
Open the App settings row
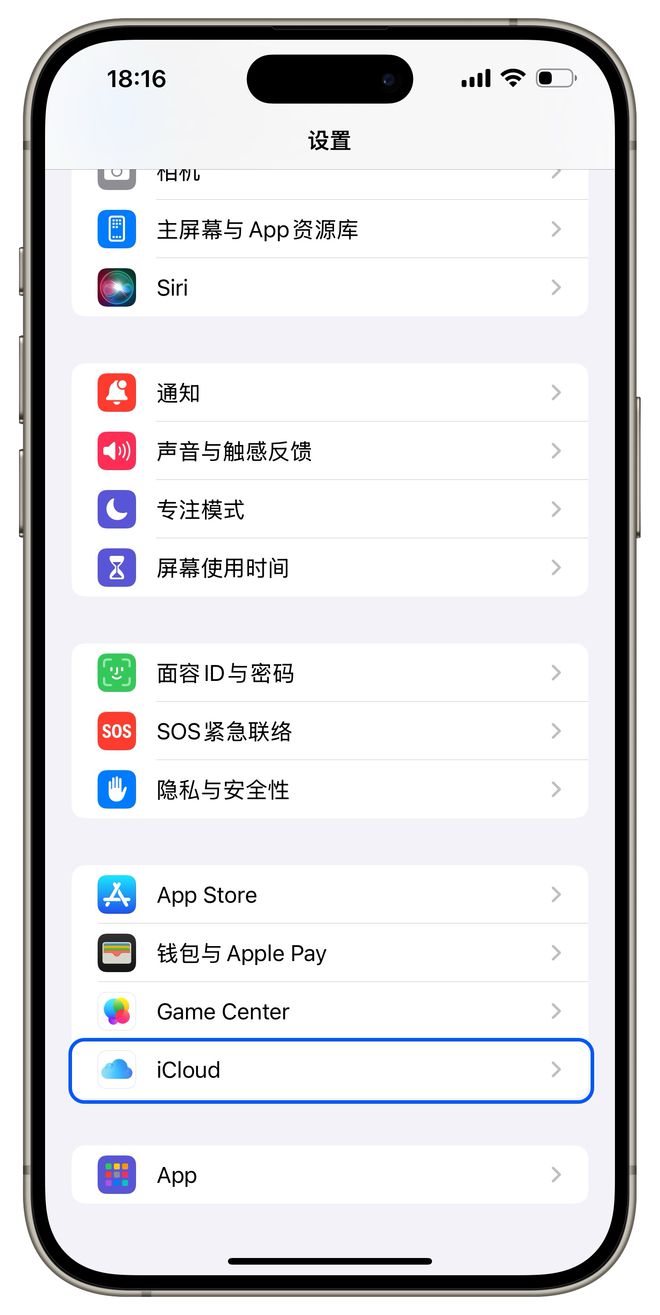329,1175
